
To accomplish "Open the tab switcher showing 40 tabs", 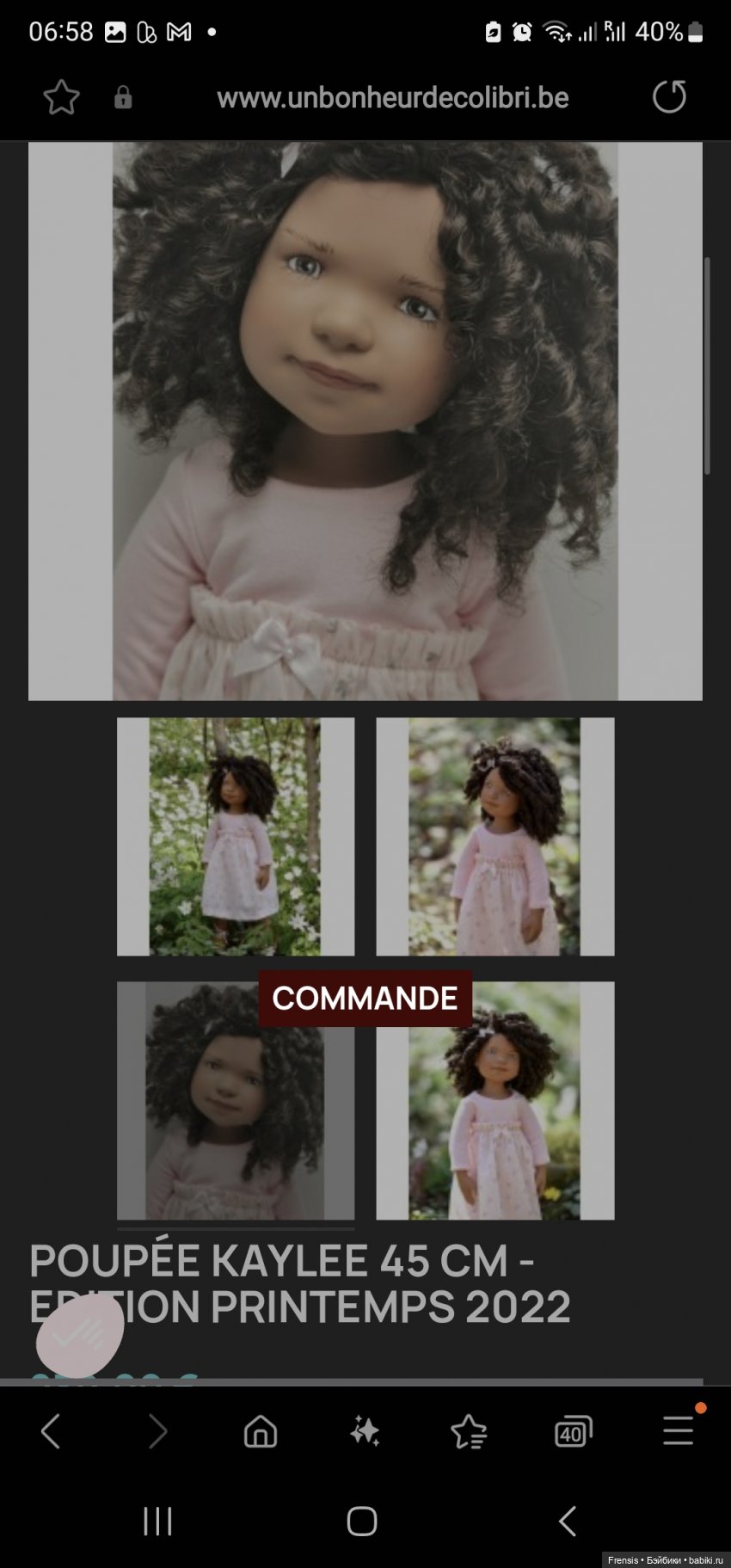I will tap(573, 1431).
